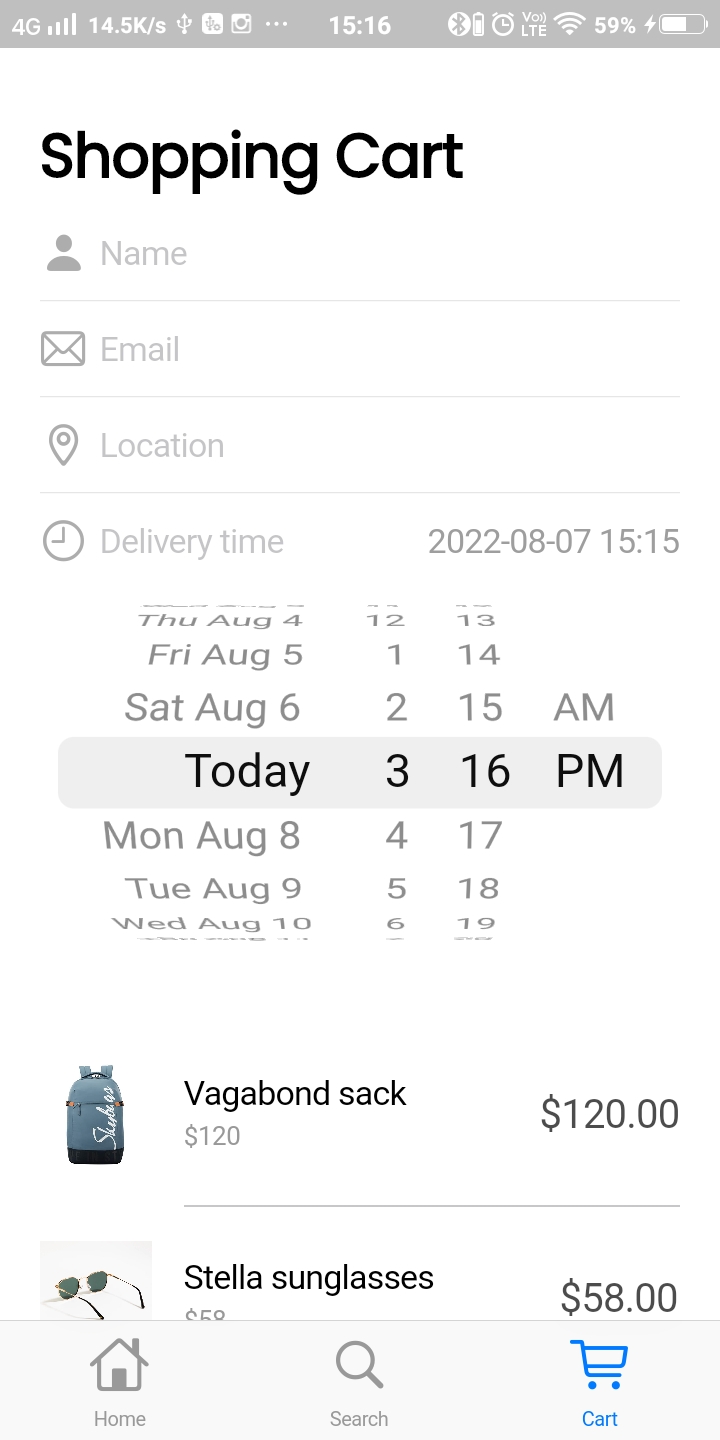Open the Home tab icon
The image size is (720, 1440).
coord(119,1362)
